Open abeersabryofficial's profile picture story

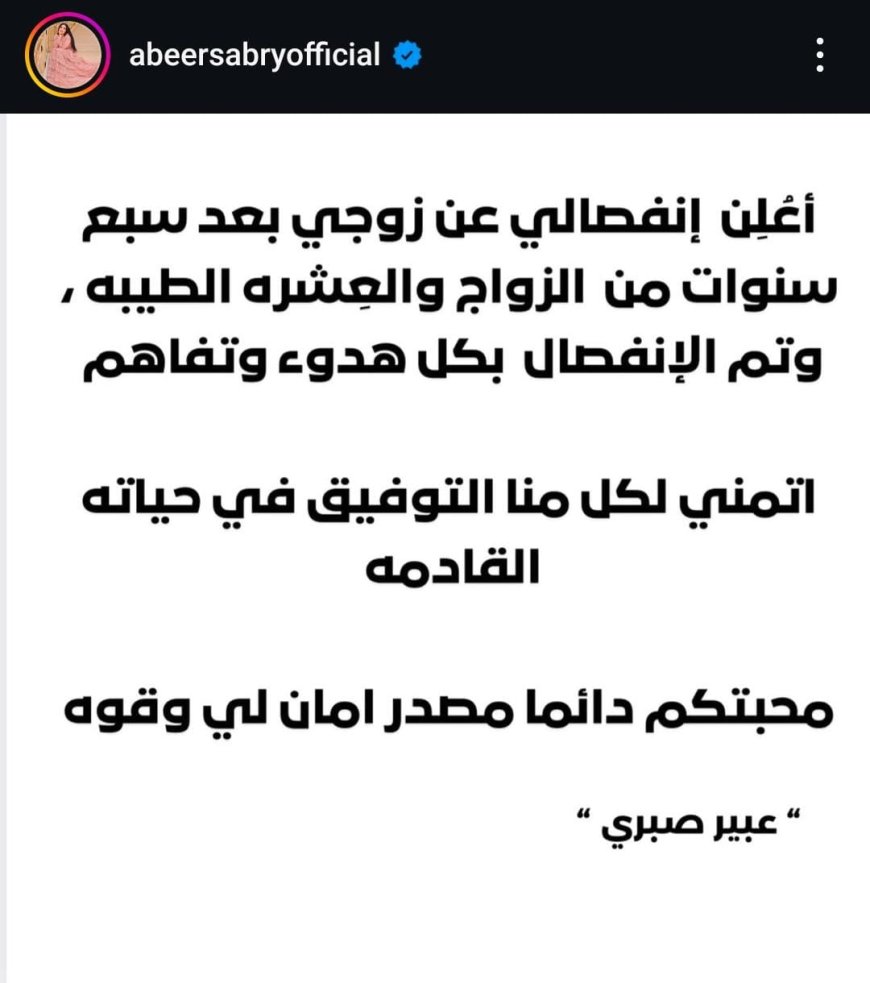(65, 56)
